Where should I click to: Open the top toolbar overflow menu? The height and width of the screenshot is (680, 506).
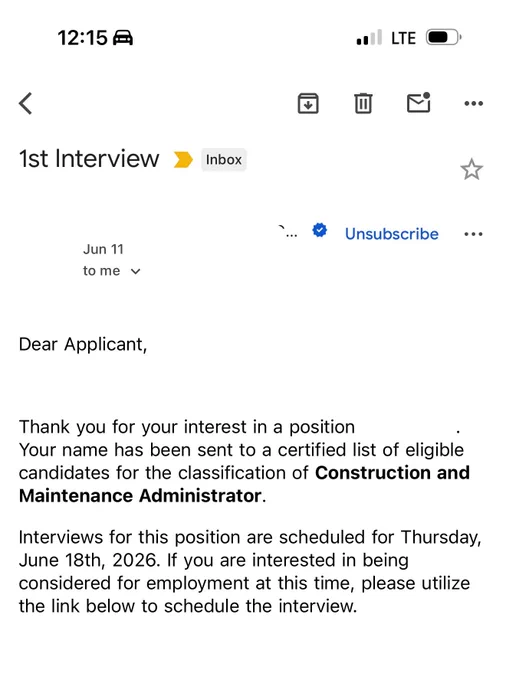pos(473,103)
